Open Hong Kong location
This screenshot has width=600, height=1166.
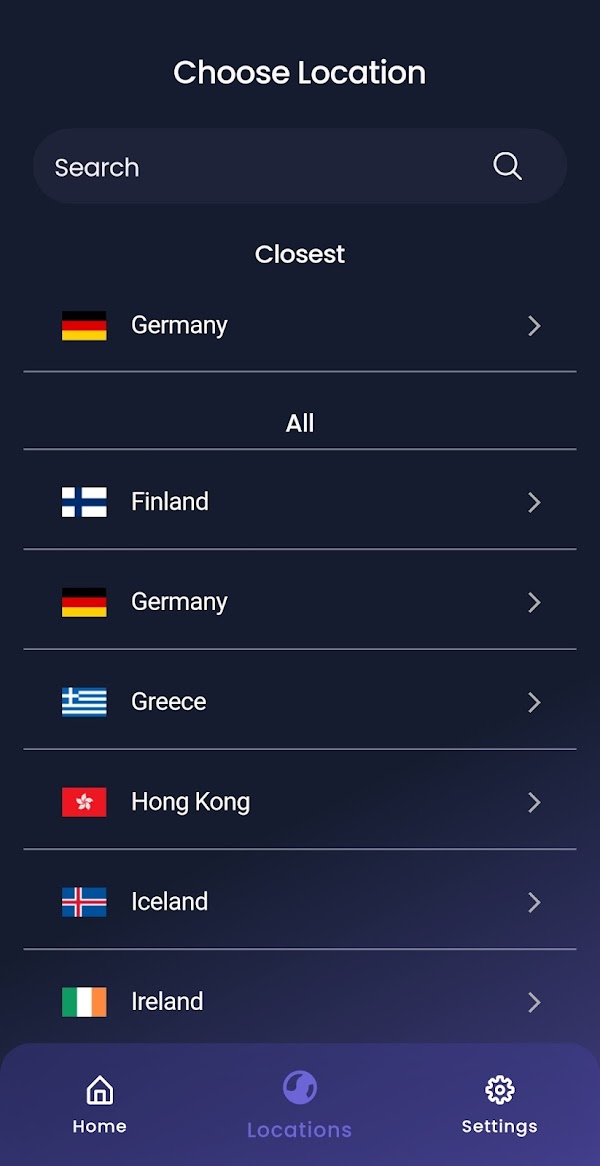coord(300,802)
